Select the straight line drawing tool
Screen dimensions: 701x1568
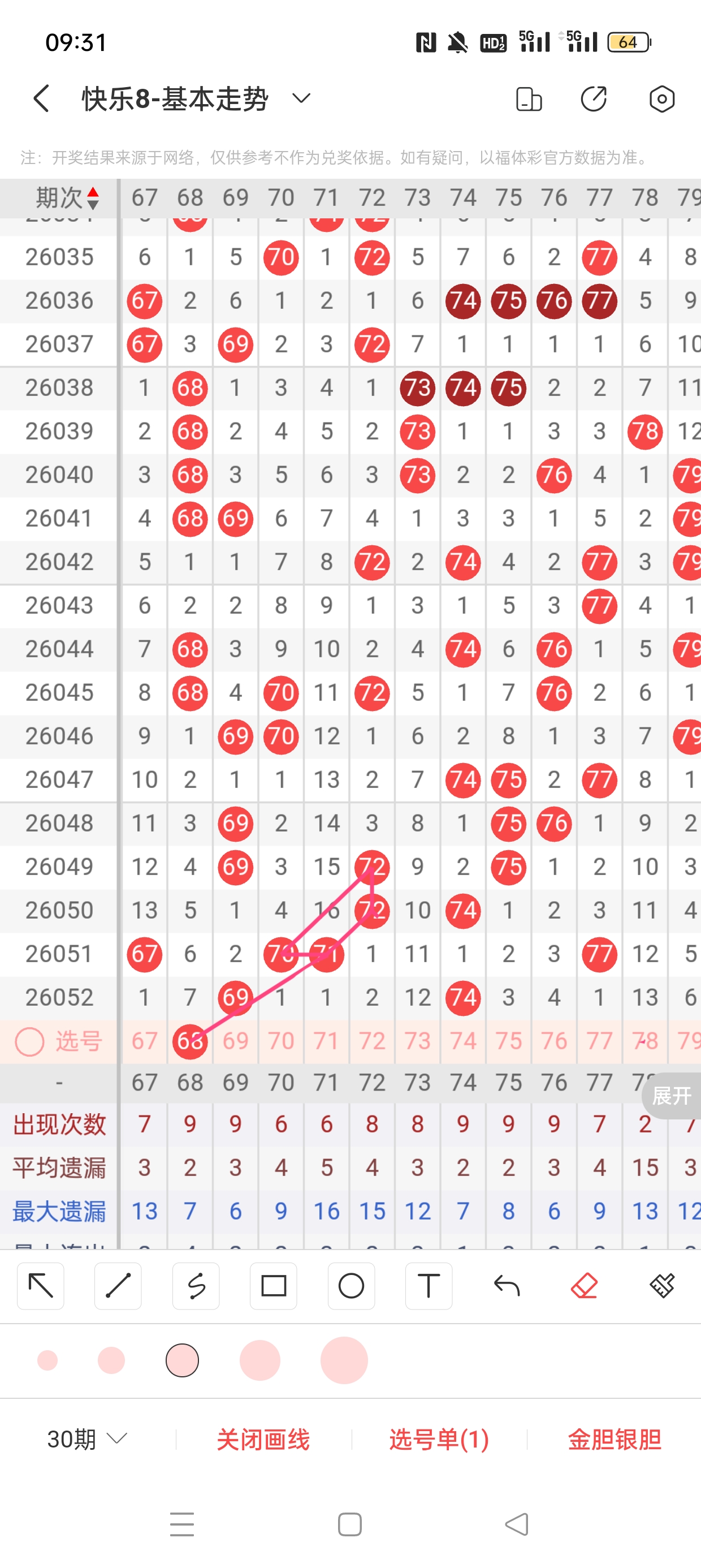pos(118,1286)
